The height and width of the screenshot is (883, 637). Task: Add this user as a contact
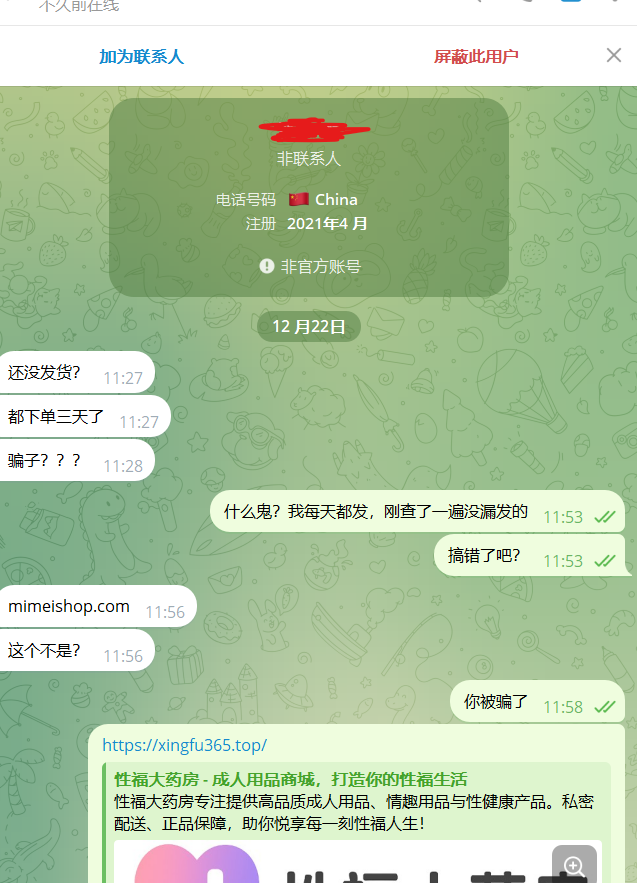point(141,56)
